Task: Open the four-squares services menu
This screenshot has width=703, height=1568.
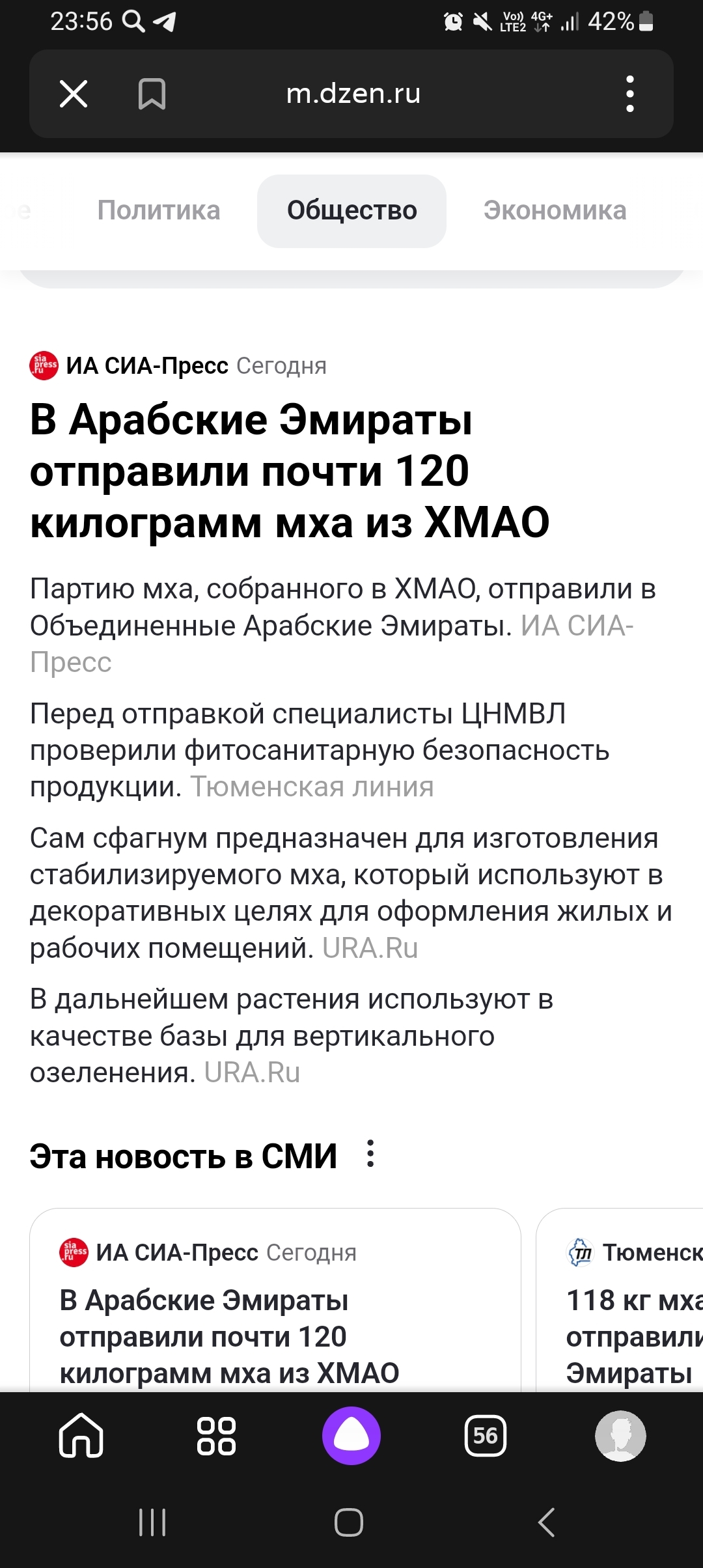Action: [216, 1435]
